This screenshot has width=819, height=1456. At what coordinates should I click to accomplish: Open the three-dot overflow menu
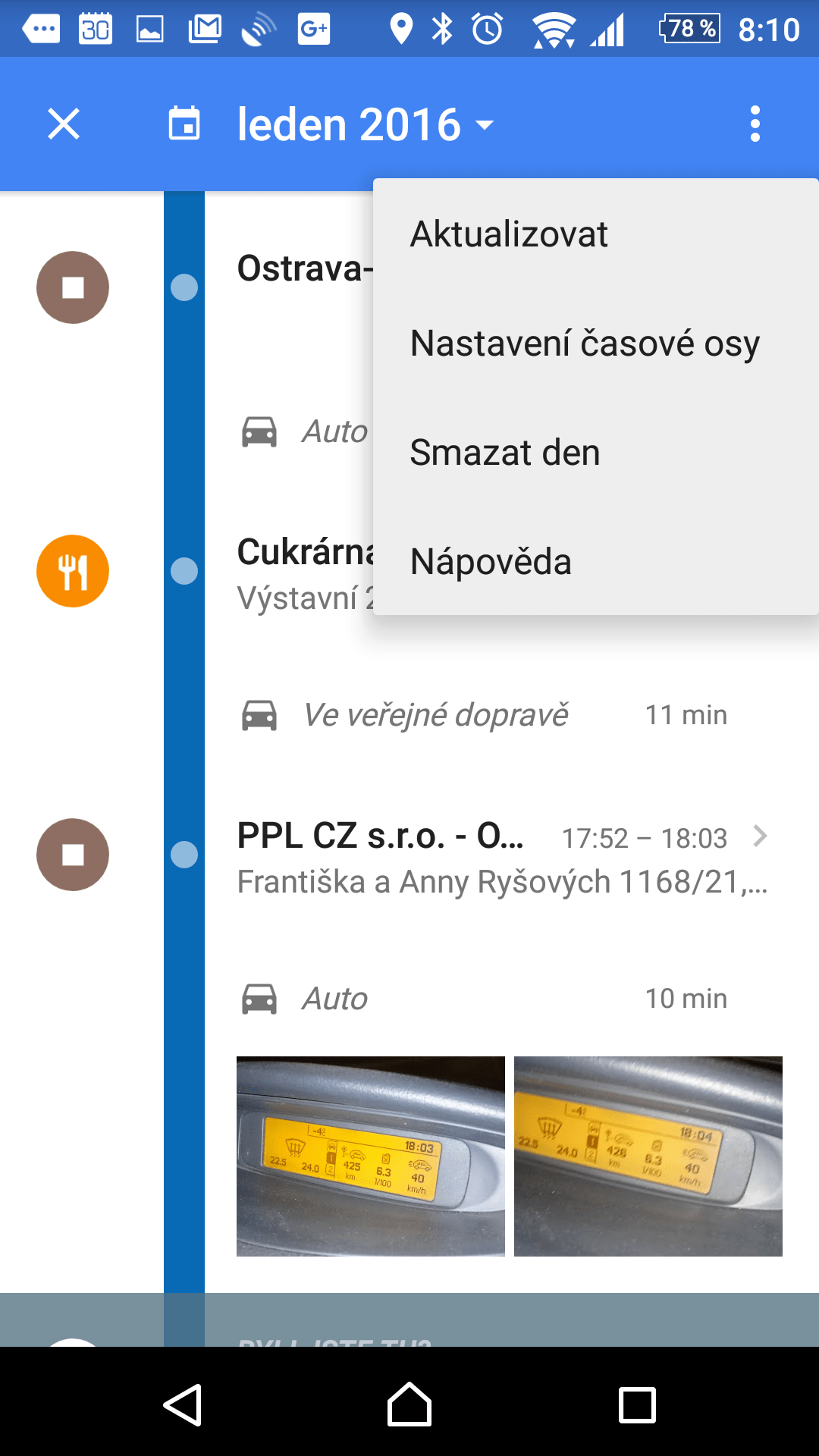pos(755,124)
